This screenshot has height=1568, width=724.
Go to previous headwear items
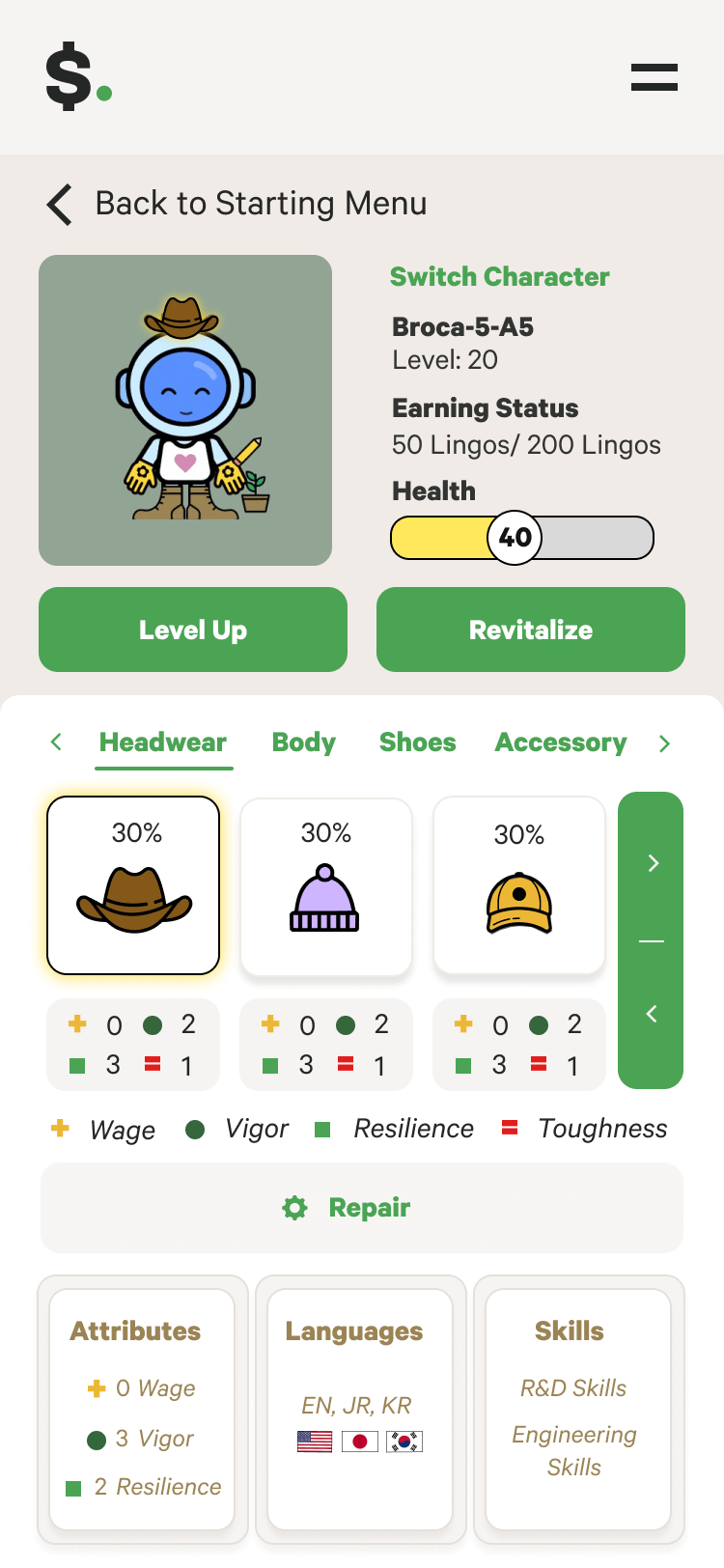tap(652, 1014)
